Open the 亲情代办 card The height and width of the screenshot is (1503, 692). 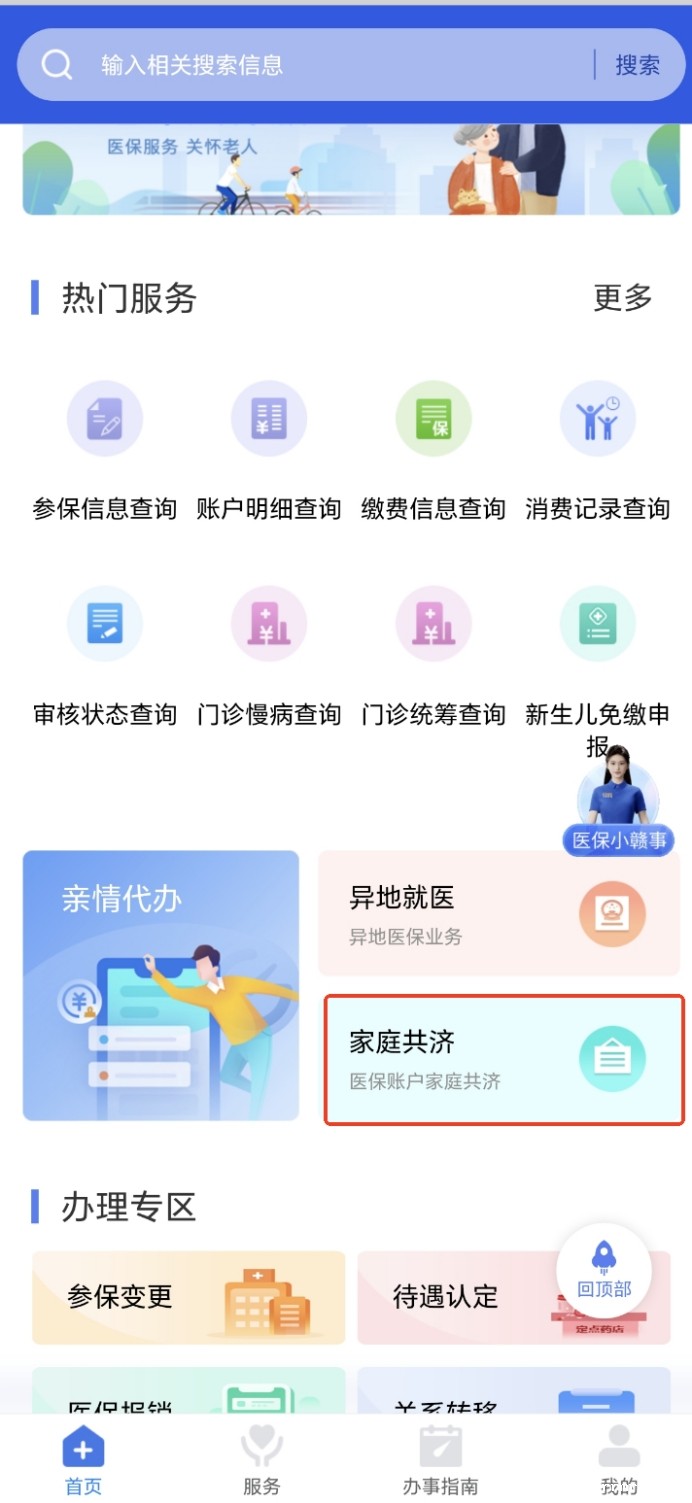pyautogui.click(x=161, y=985)
